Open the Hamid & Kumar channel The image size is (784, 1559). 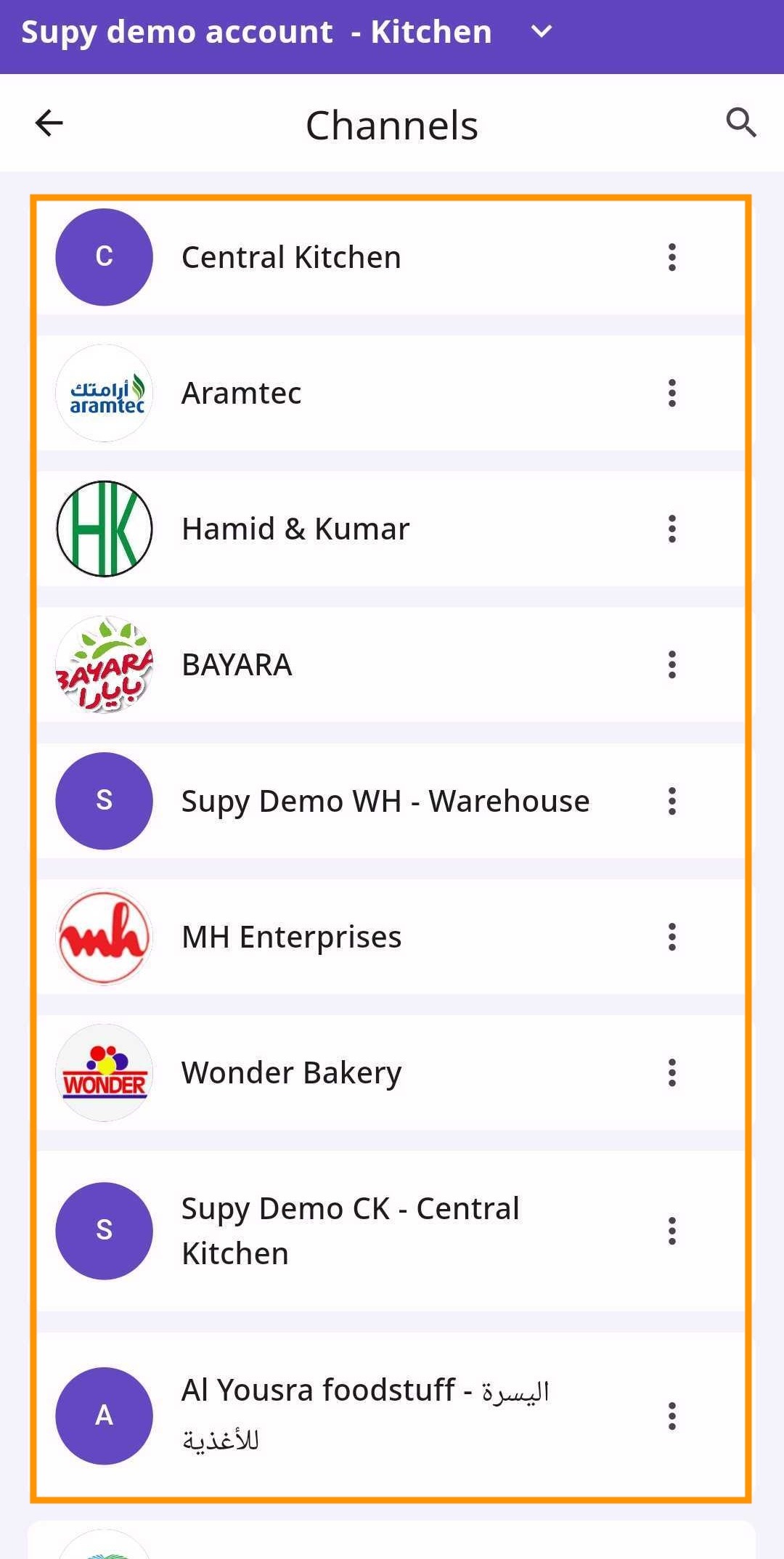tap(295, 529)
